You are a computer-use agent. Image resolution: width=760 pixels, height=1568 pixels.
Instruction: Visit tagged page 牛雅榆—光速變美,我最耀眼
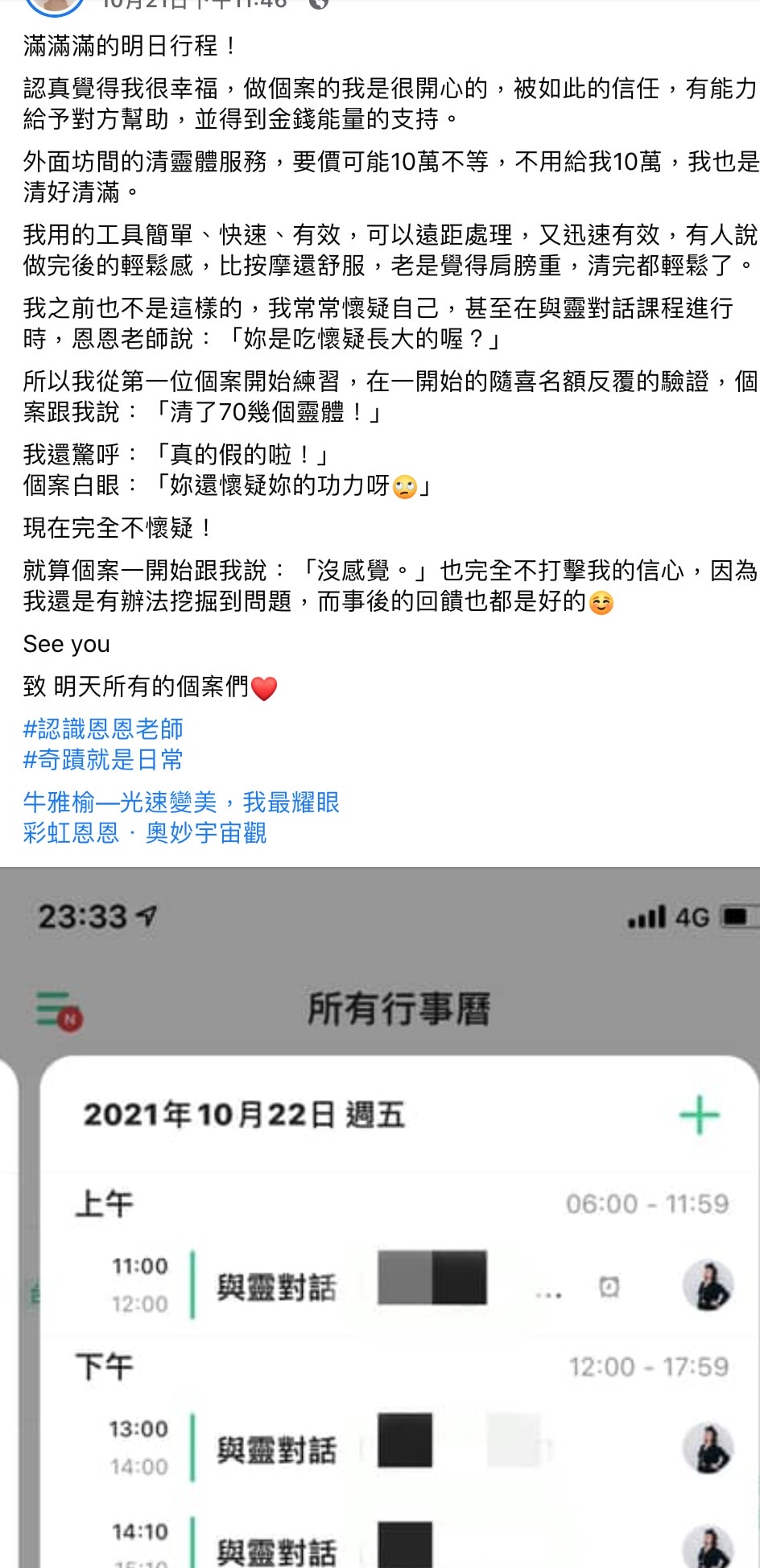(x=181, y=802)
